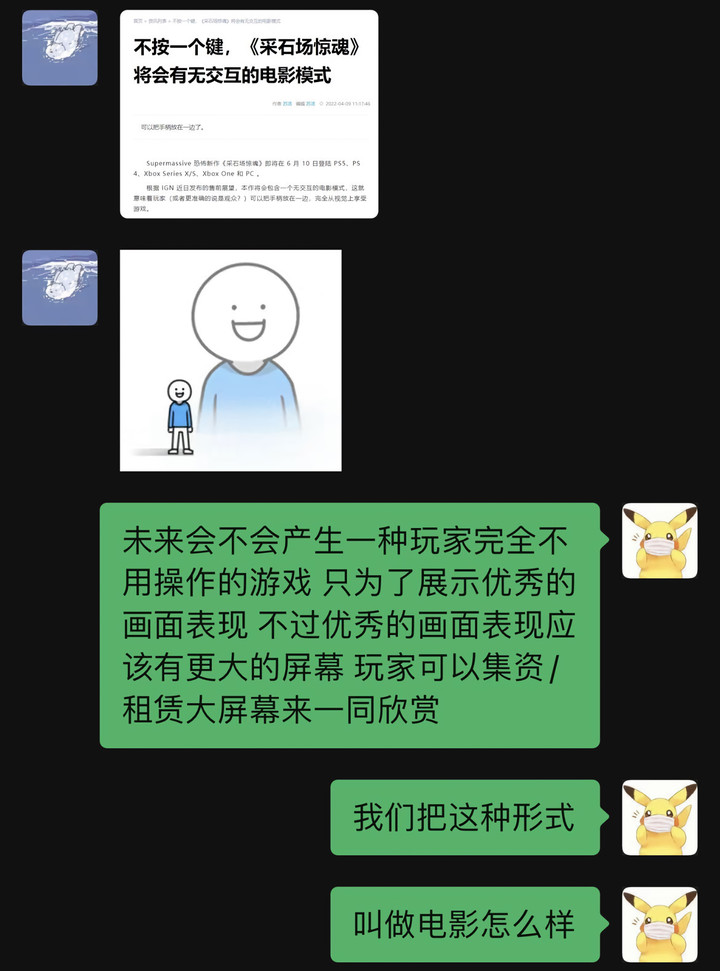The image size is (720, 971).
Task: Open sender's avatar beside the article screenshot
Action: coord(60,48)
